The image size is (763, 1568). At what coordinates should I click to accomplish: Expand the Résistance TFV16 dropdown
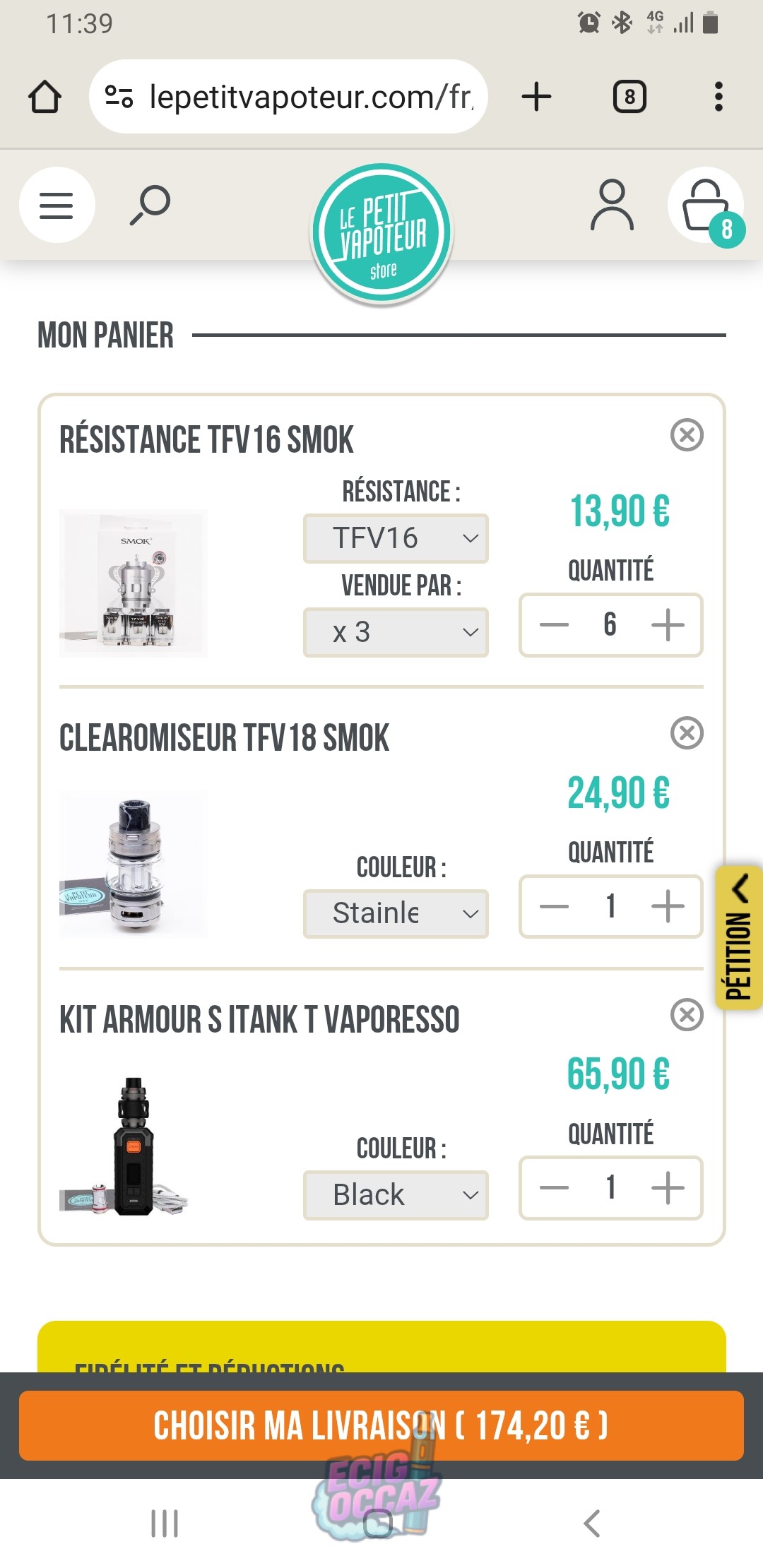(396, 538)
